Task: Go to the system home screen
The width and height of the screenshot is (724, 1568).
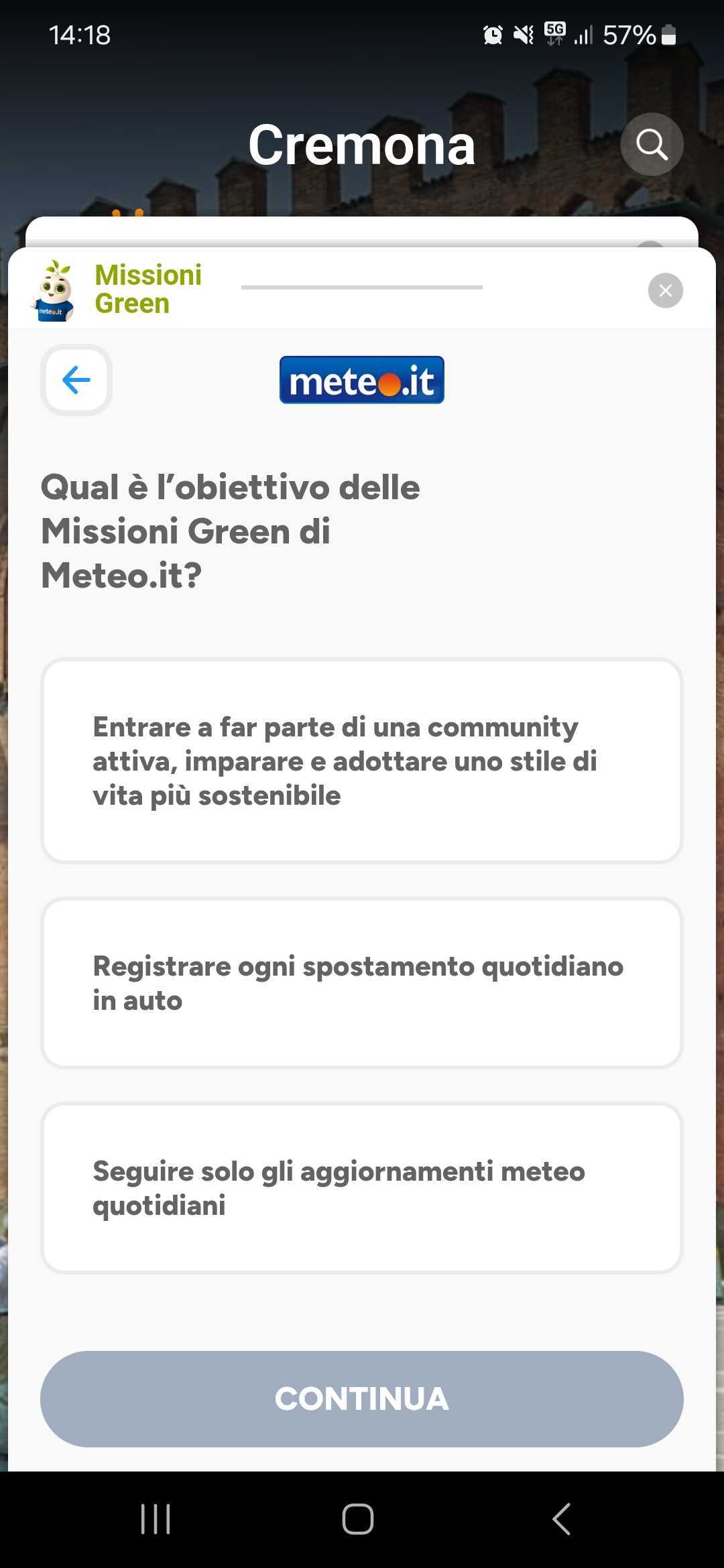Action: click(x=358, y=1518)
